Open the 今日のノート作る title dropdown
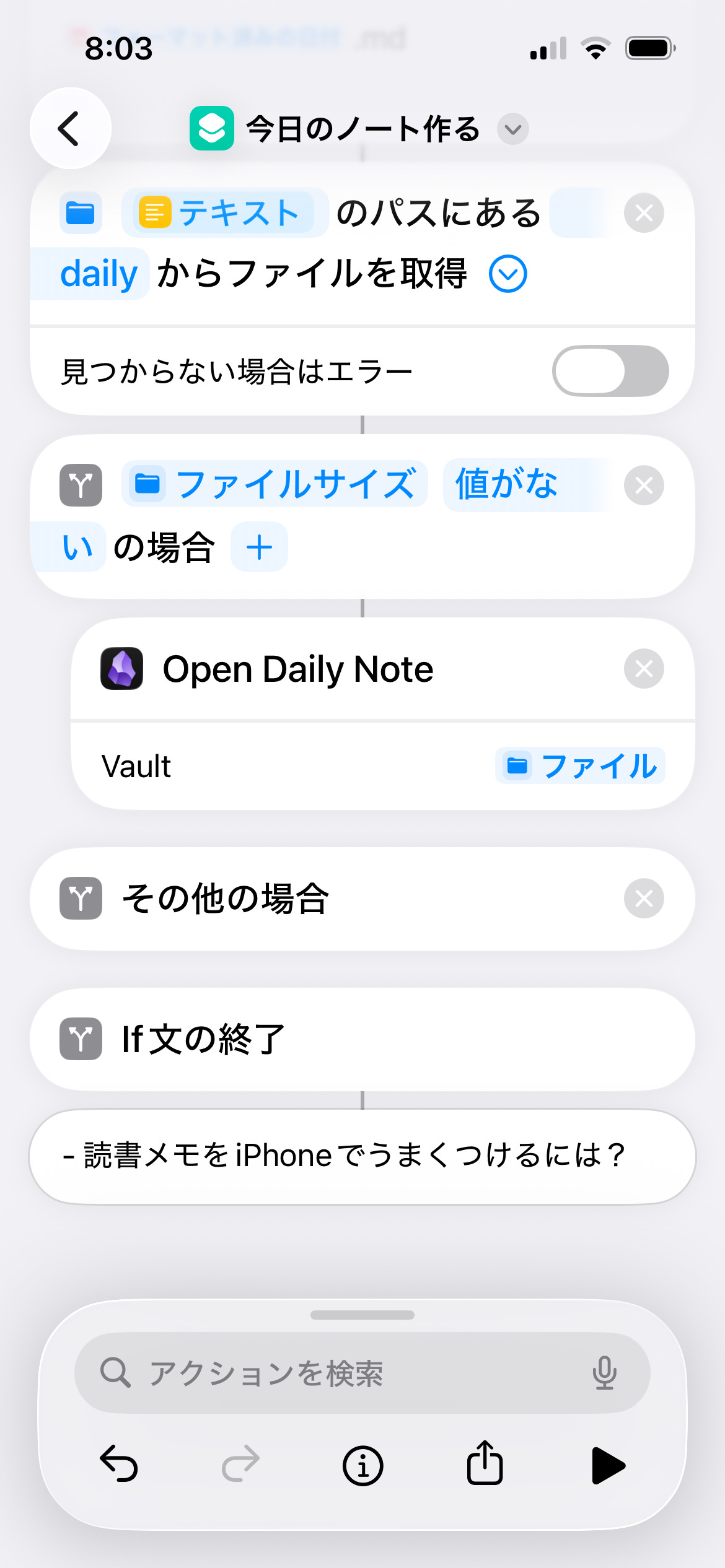Image resolution: width=725 pixels, height=1568 pixels. [x=512, y=129]
